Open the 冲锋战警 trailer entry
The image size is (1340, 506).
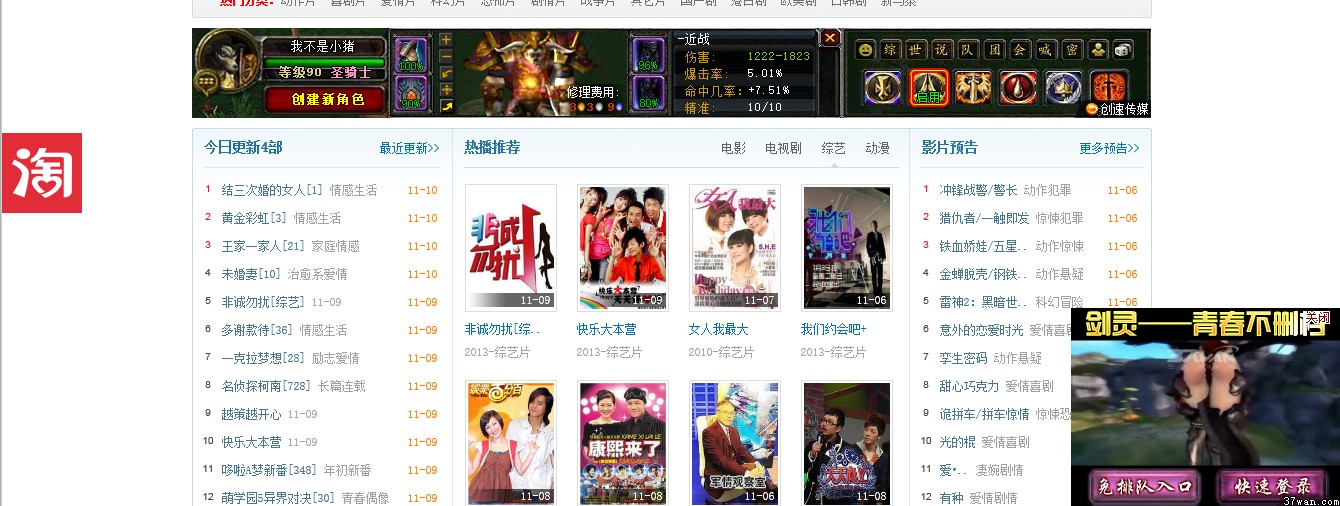click(x=978, y=190)
